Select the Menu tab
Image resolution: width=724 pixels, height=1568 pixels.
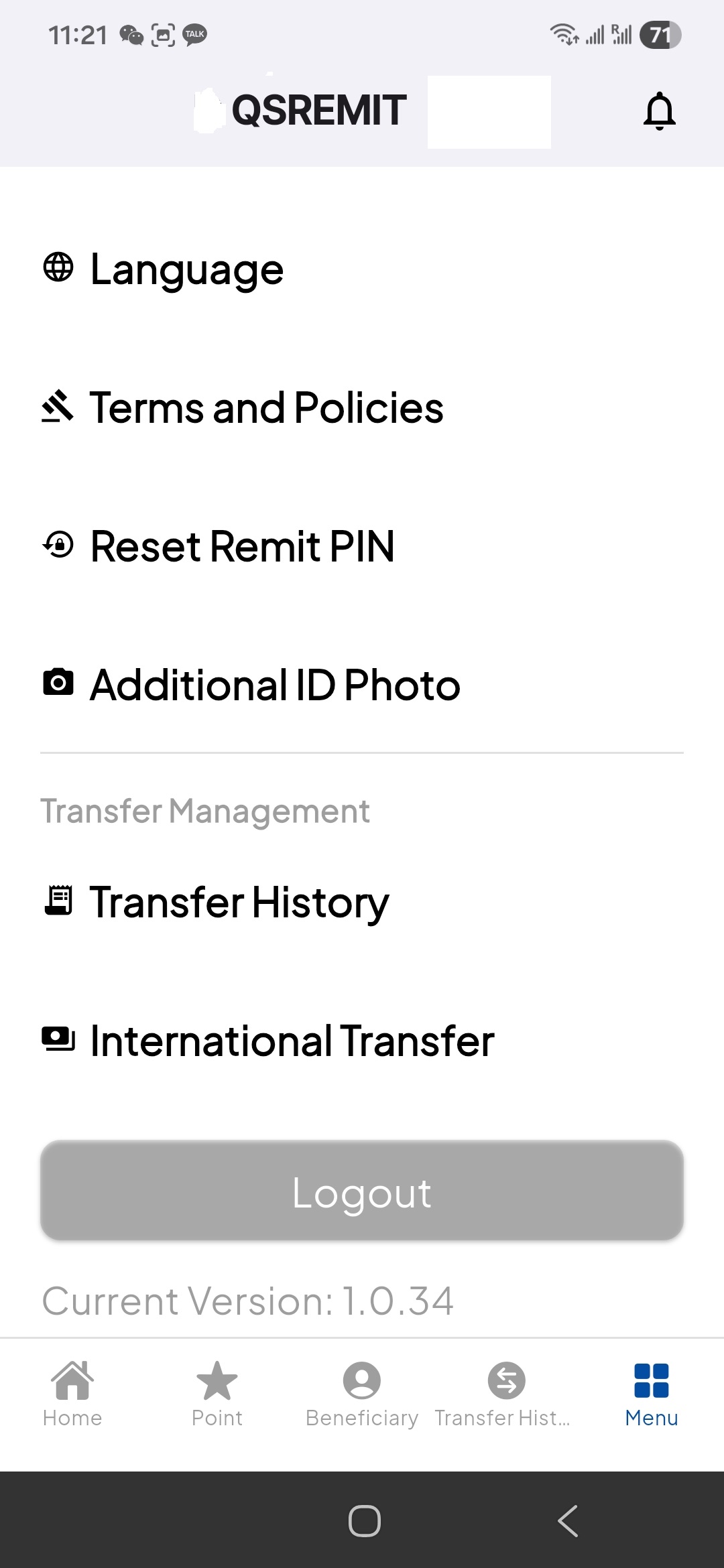coord(651,1394)
